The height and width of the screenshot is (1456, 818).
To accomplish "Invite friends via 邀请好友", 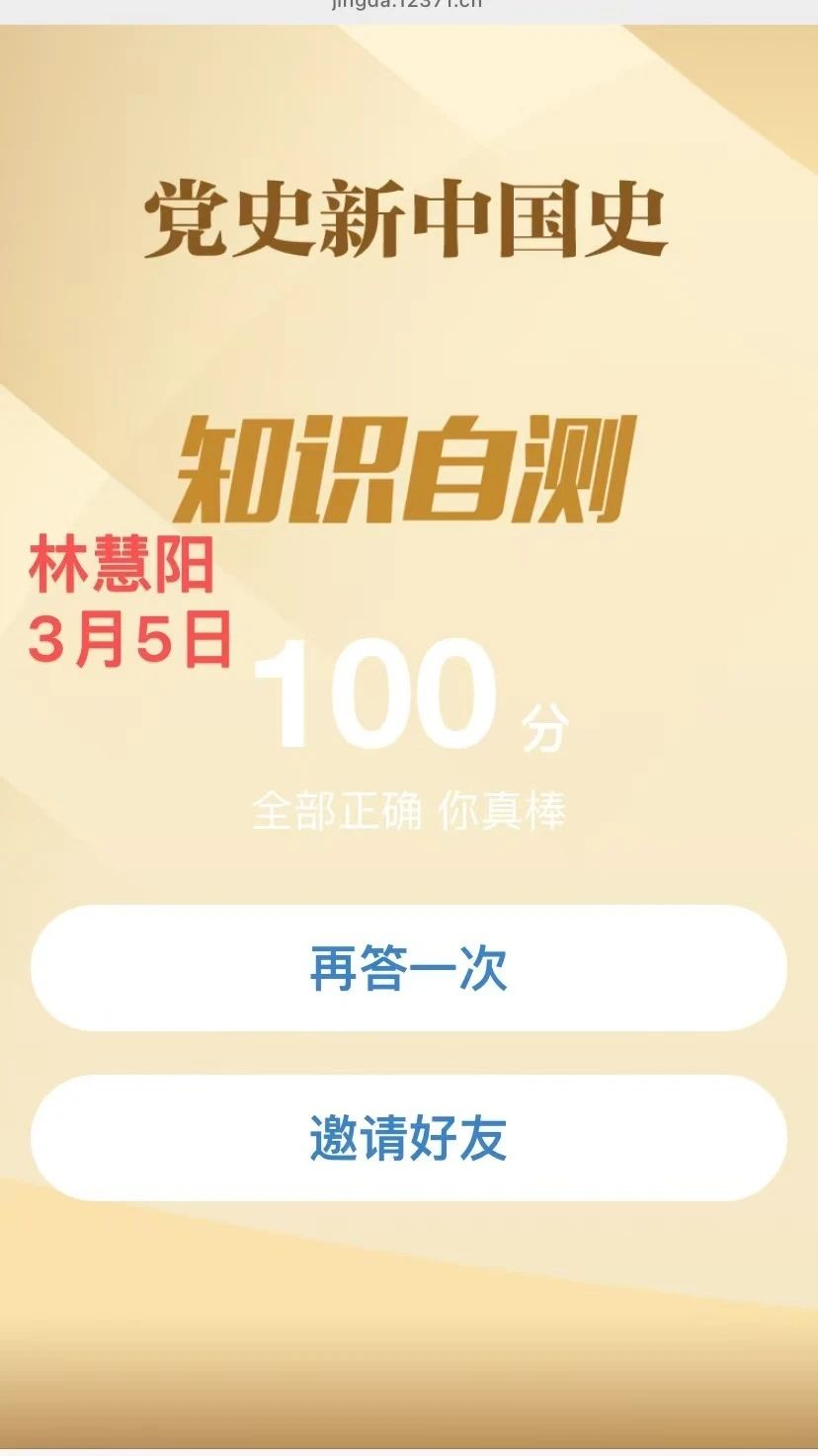I will 408,1138.
